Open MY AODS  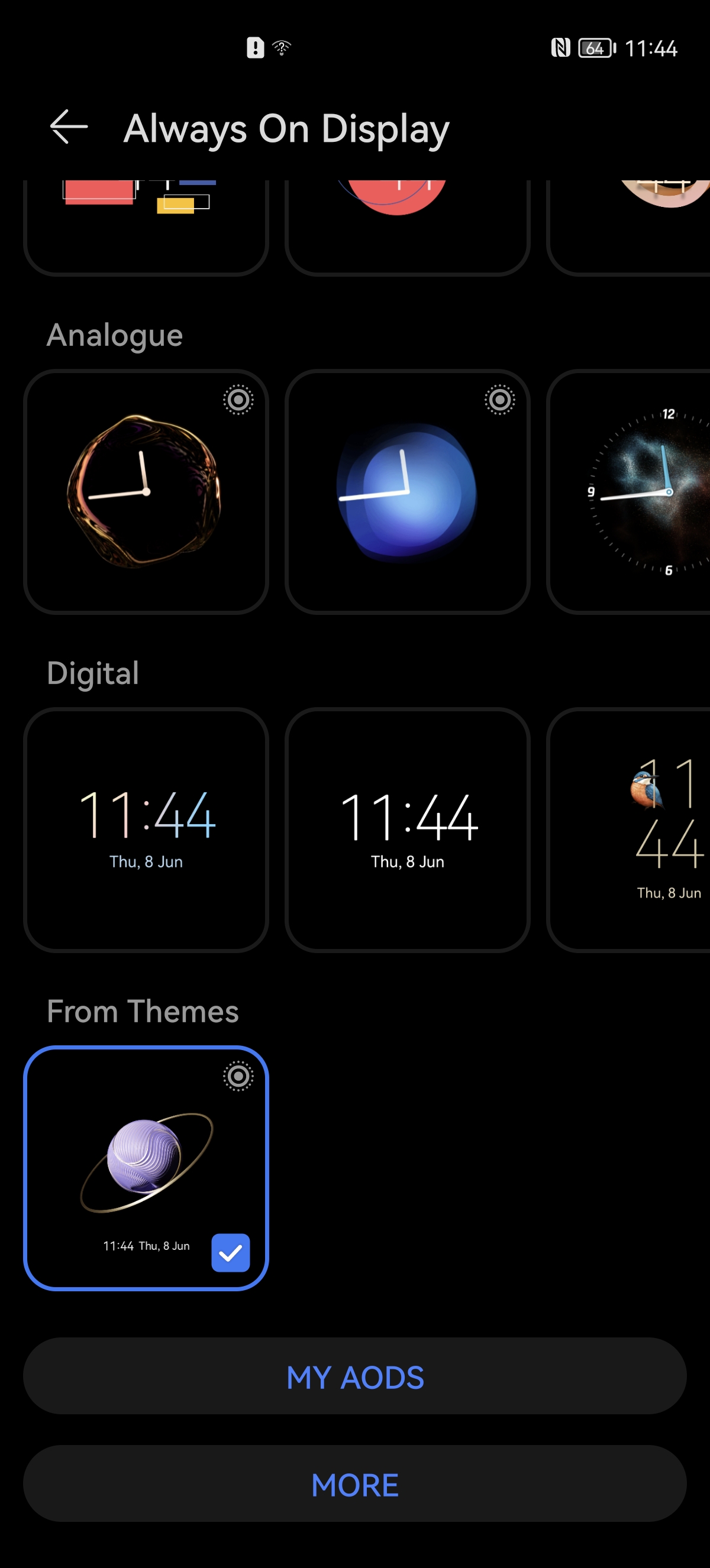pos(355,1376)
